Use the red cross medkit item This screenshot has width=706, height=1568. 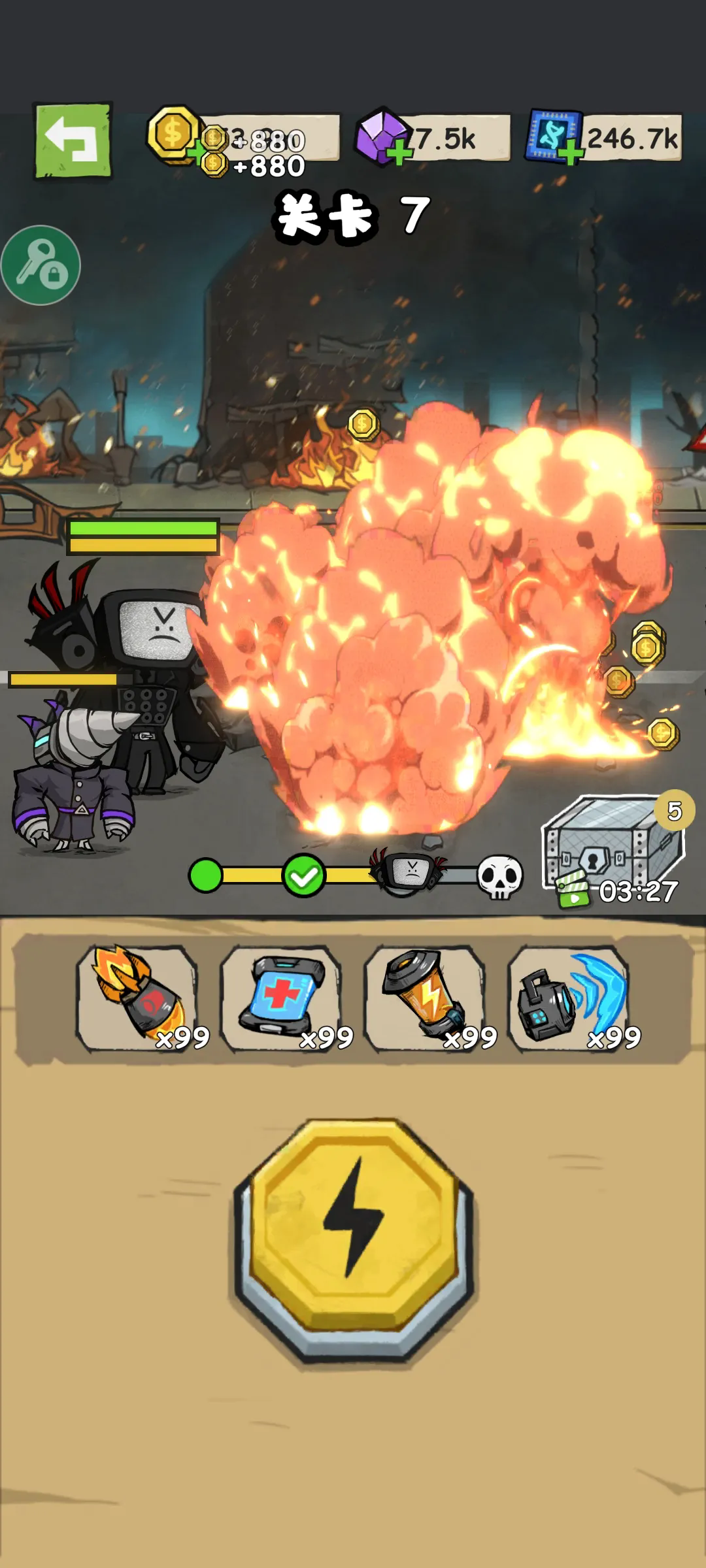tap(281, 998)
